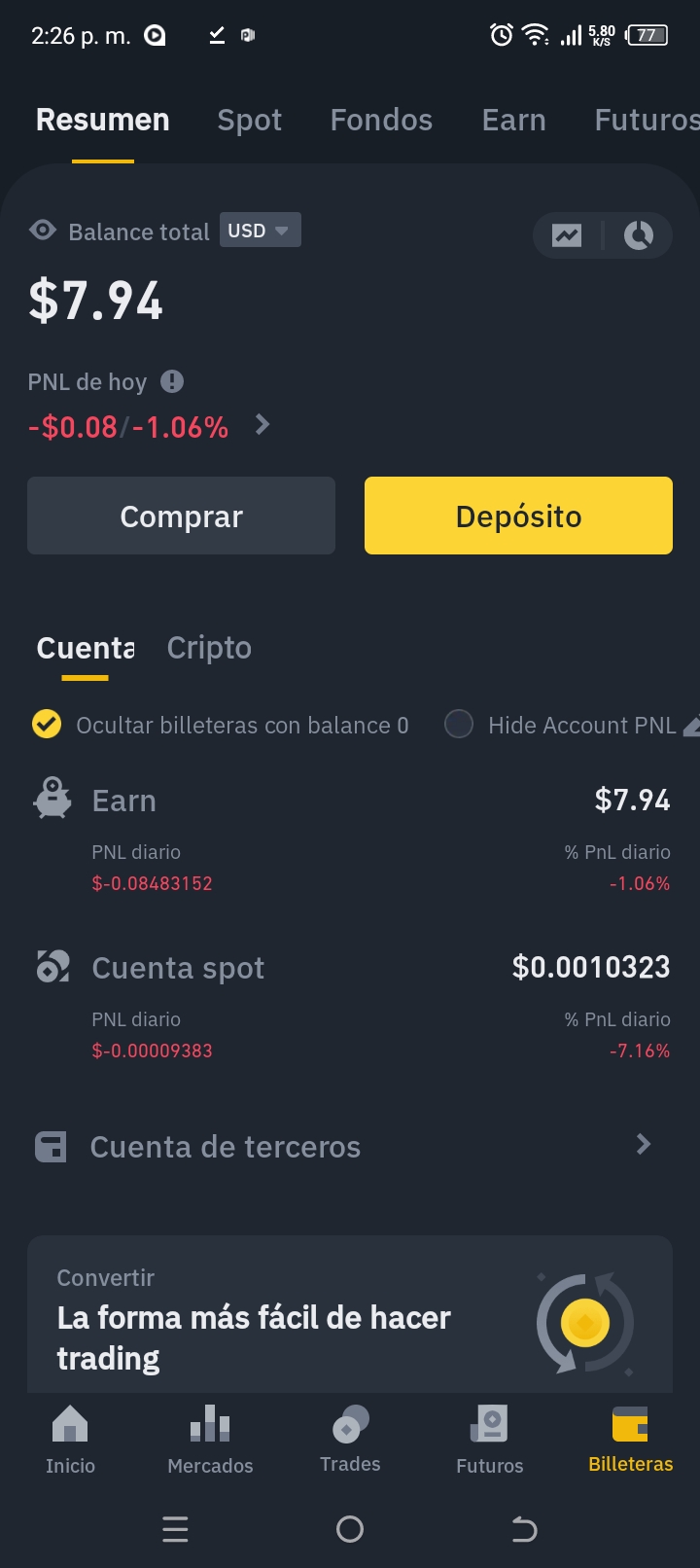Open the Cuenta spot account row

(x=350, y=969)
